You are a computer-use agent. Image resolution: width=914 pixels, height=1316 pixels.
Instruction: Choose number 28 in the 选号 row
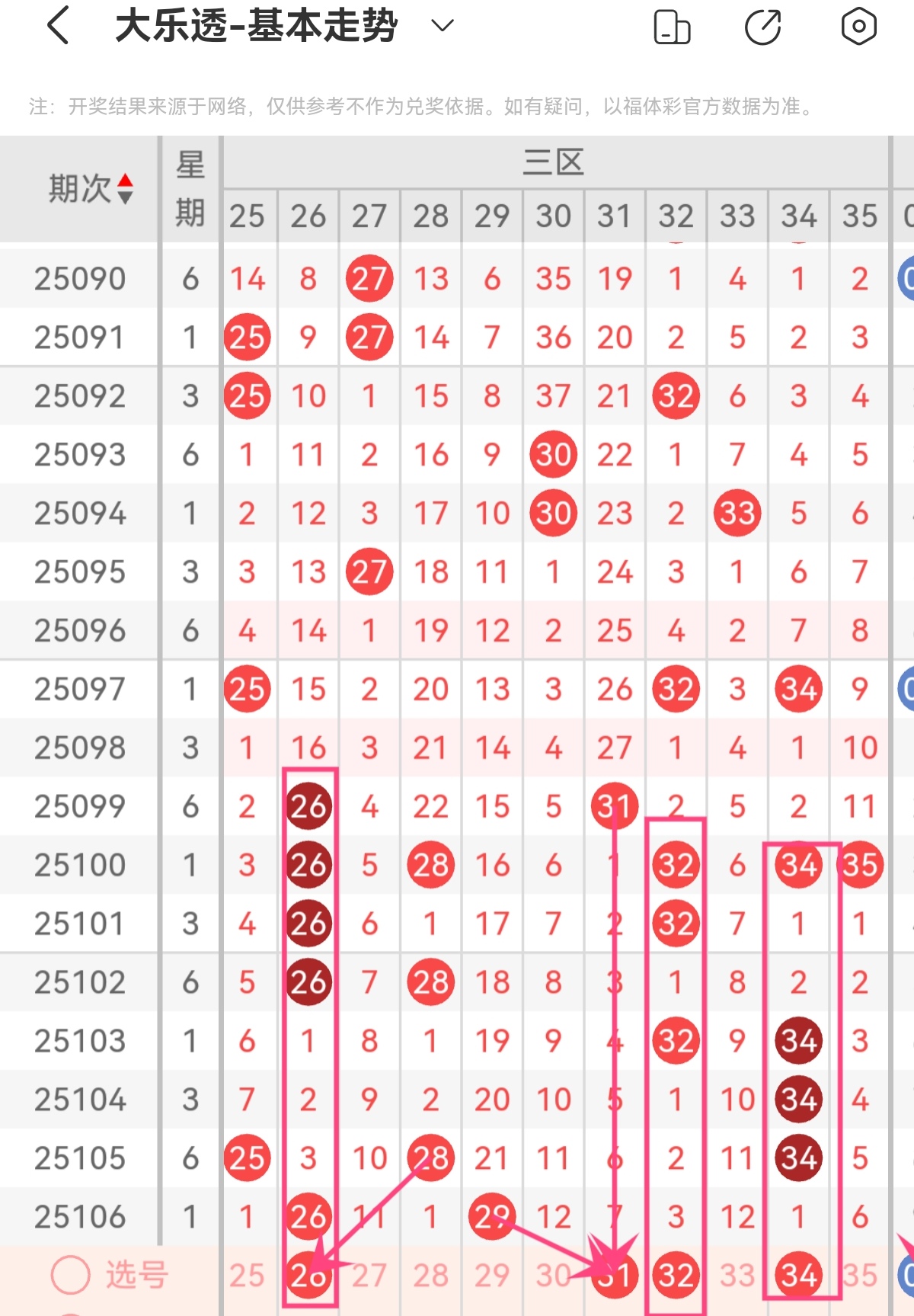point(430,1276)
